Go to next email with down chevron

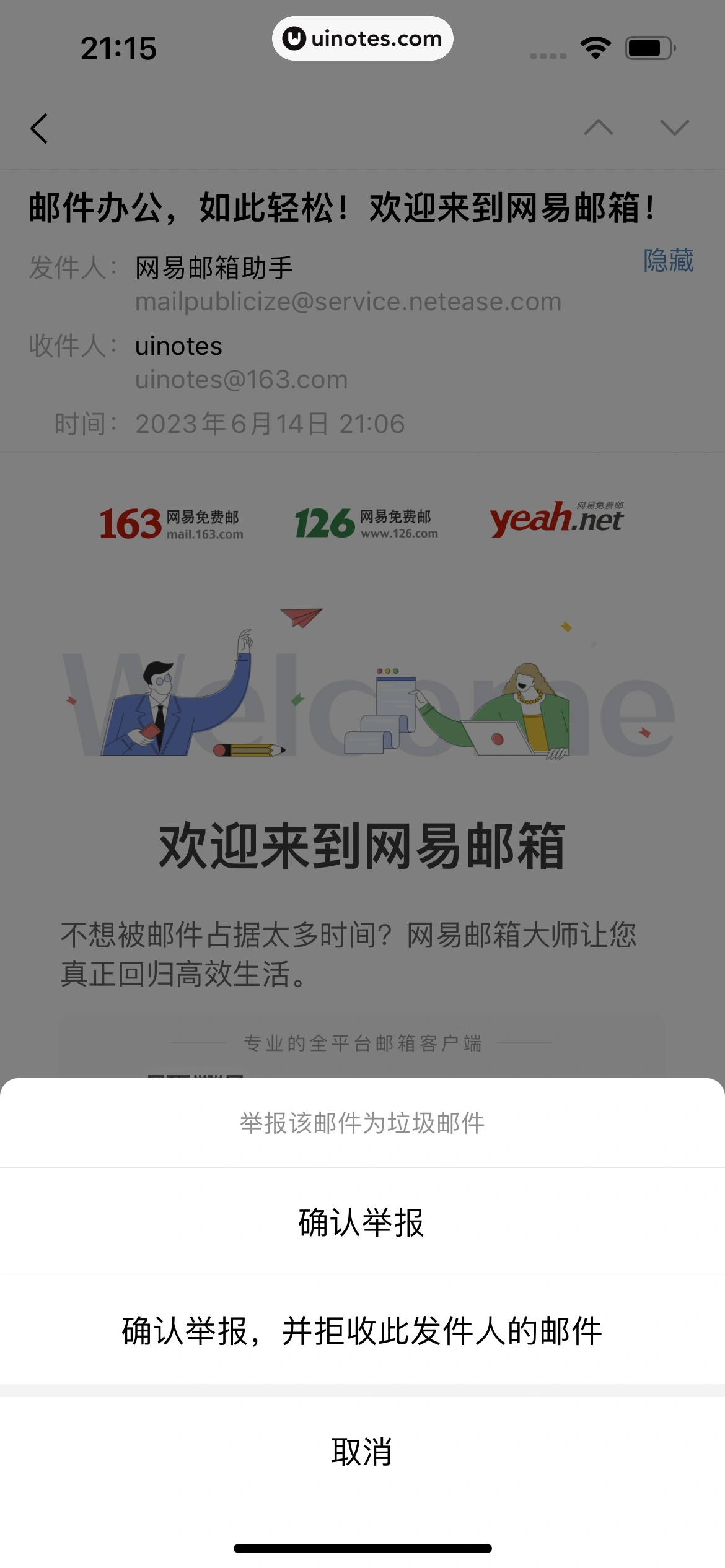pyautogui.click(x=674, y=128)
